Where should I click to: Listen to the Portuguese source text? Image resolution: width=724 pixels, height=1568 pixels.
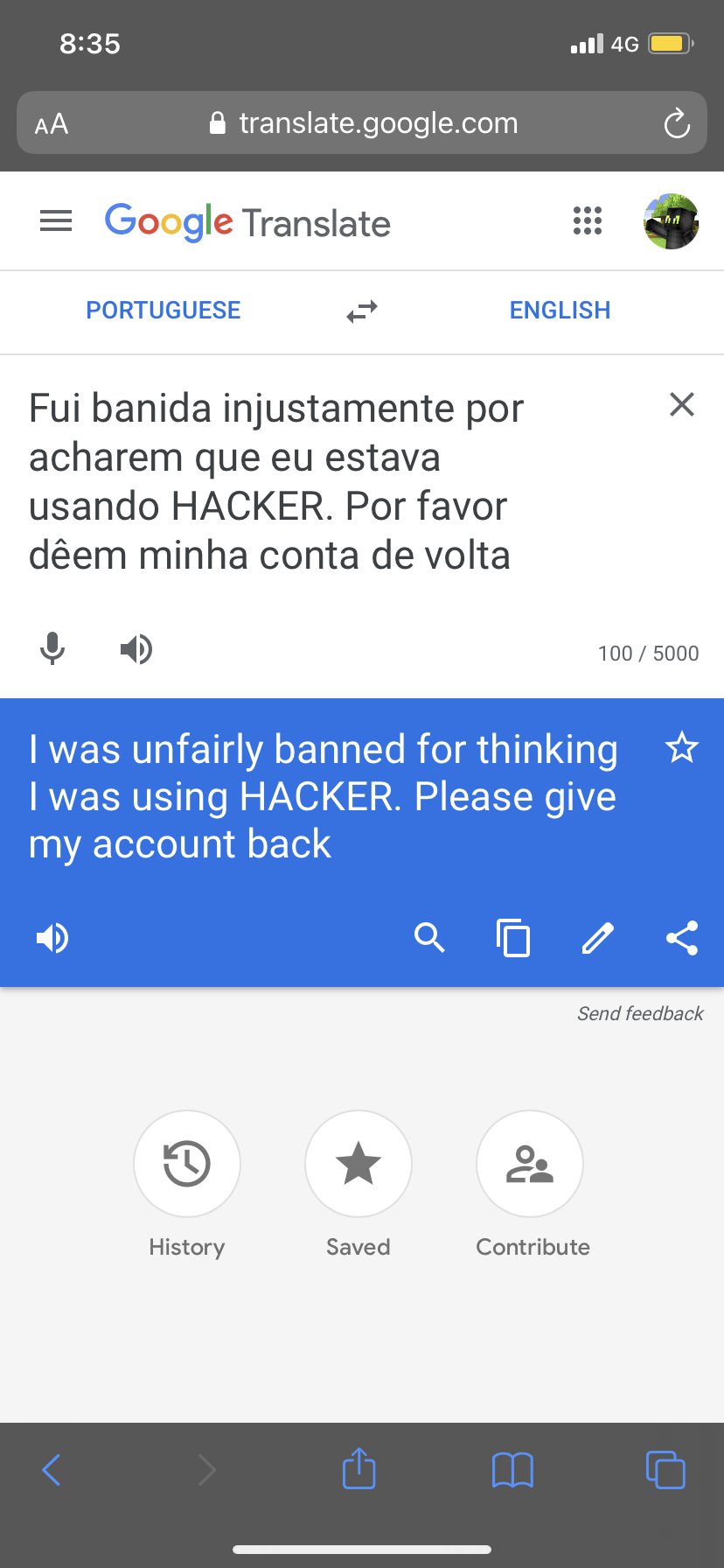(136, 649)
